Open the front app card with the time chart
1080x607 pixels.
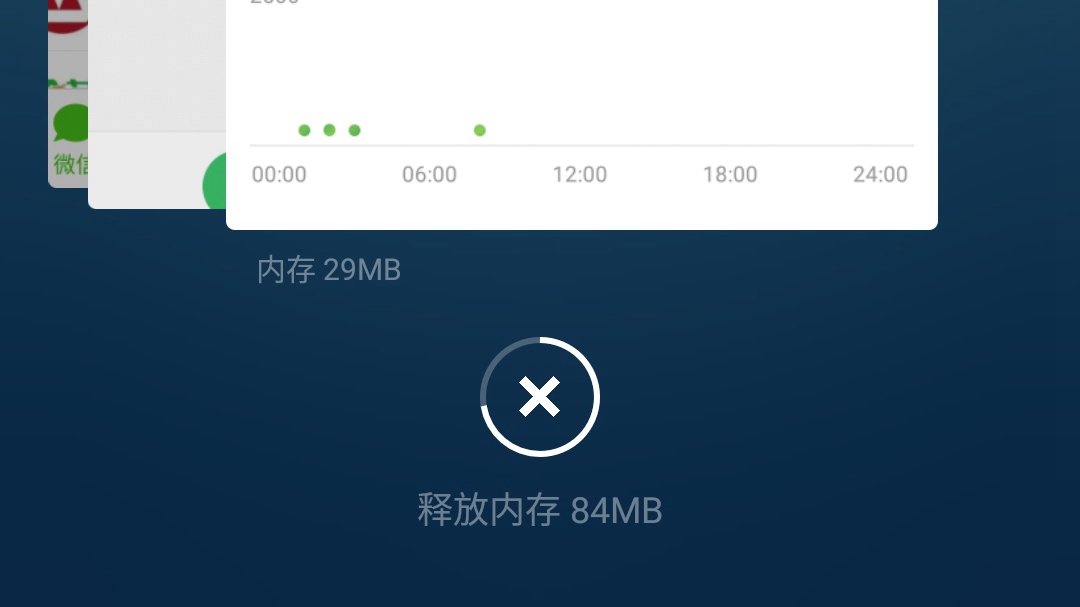[580, 80]
